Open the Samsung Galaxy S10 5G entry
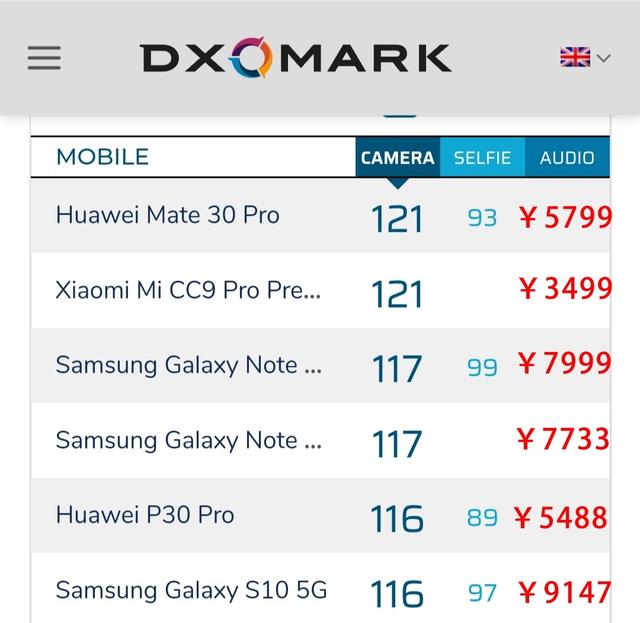640x623 pixels. pyautogui.click(x=191, y=590)
